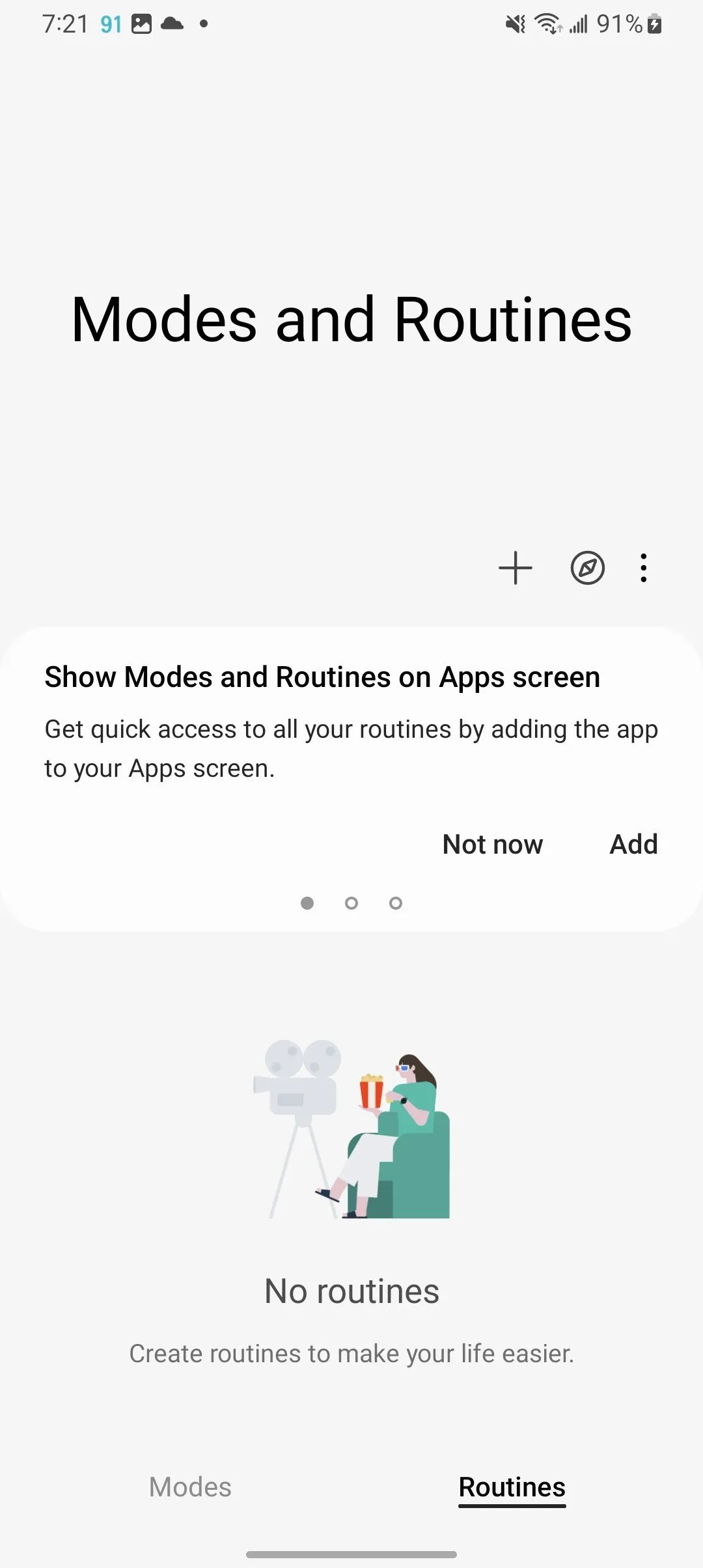The image size is (703, 1568).
Task: Open the Show Modes and Routines card
Action: (322, 677)
